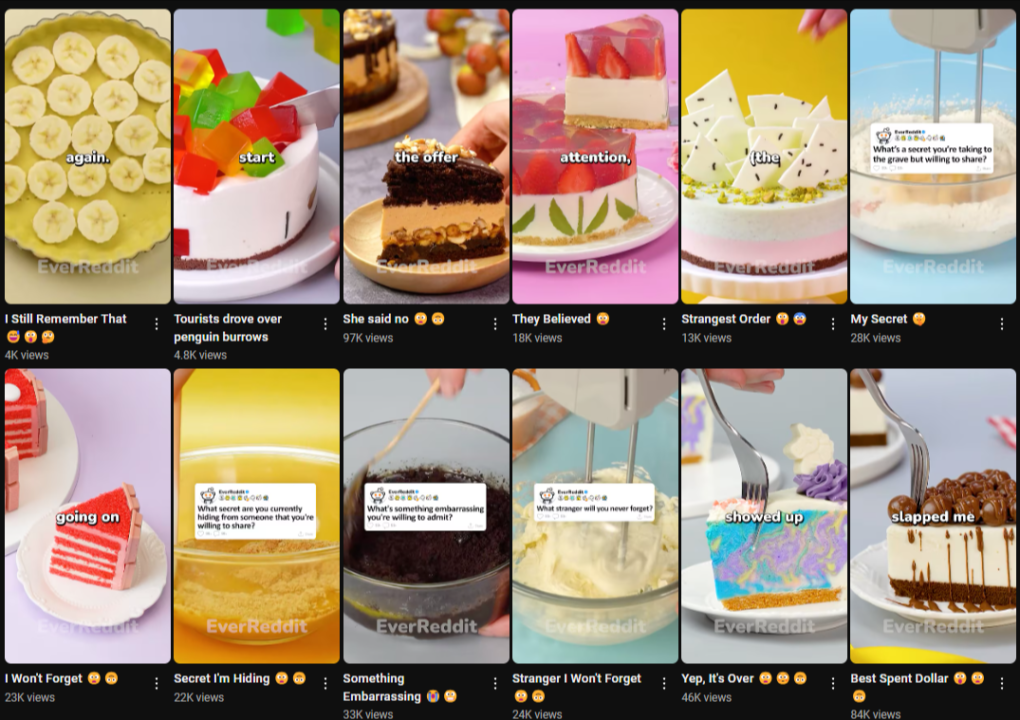
Task: Show options for 'Yep, It's Over'
Action: point(833,684)
